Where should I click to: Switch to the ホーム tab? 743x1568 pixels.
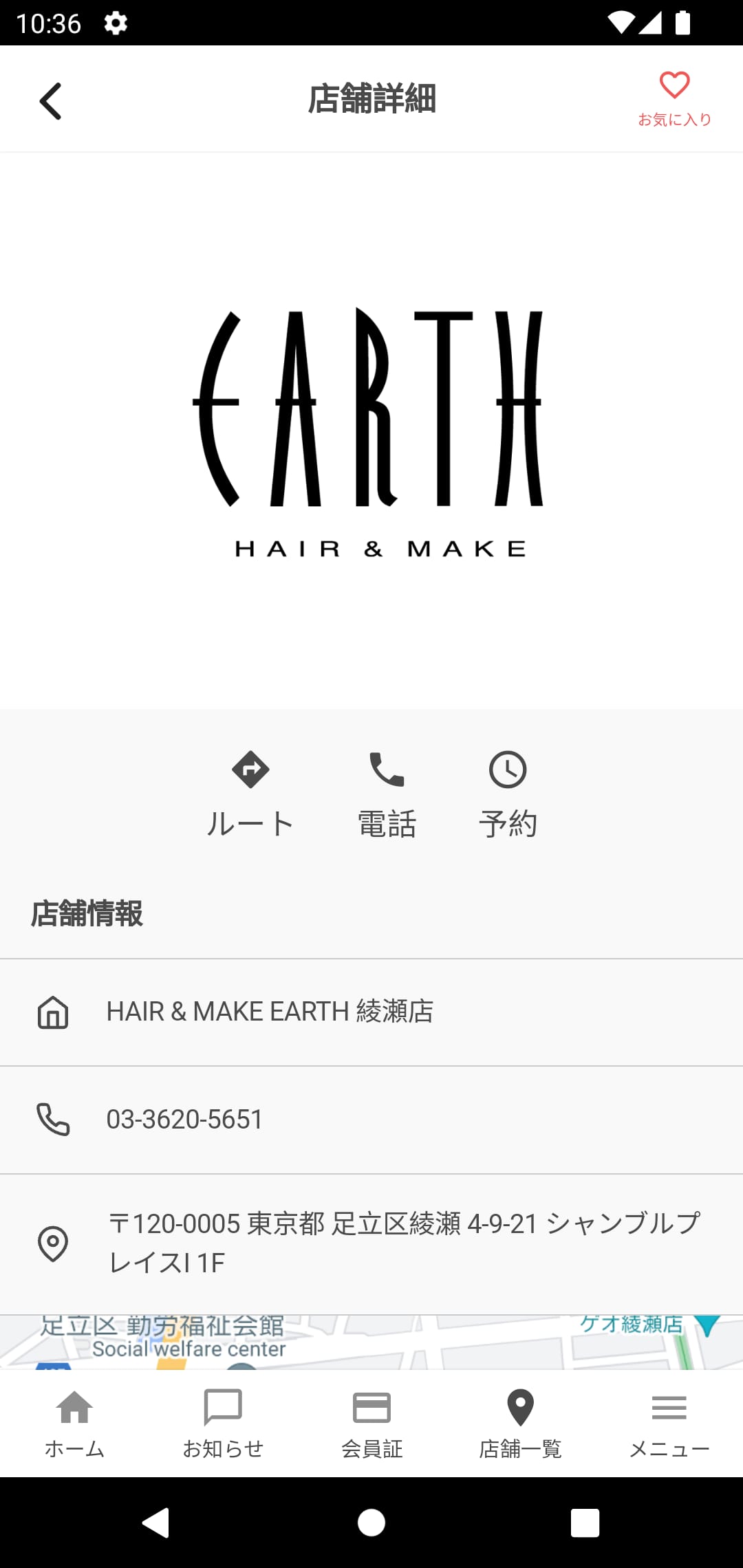coord(74,1424)
